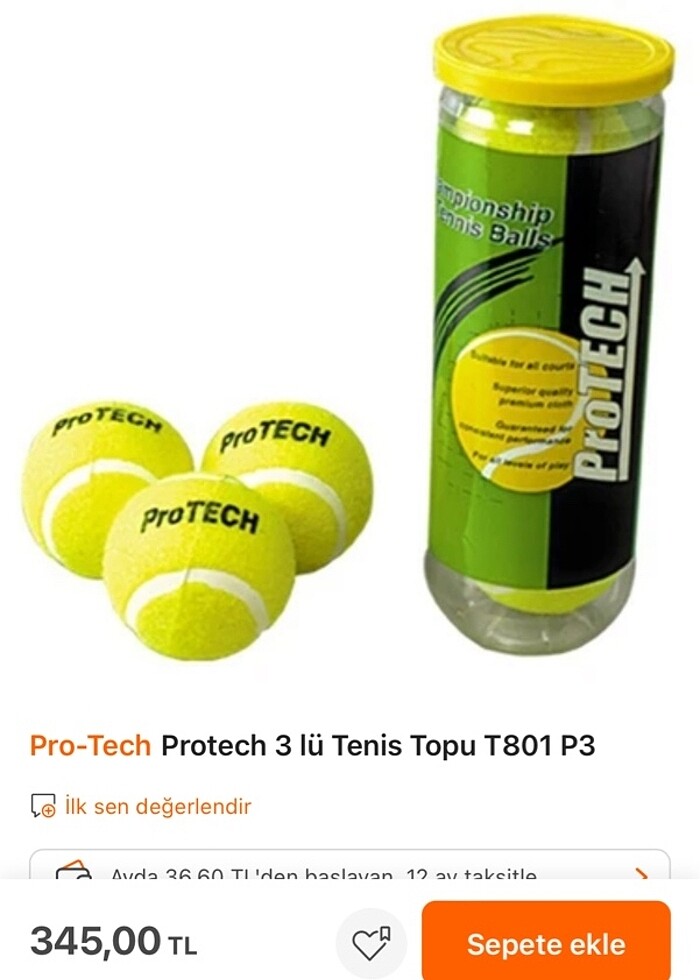
Task: Save this tennis ball set to favorites
Action: [x=370, y=943]
